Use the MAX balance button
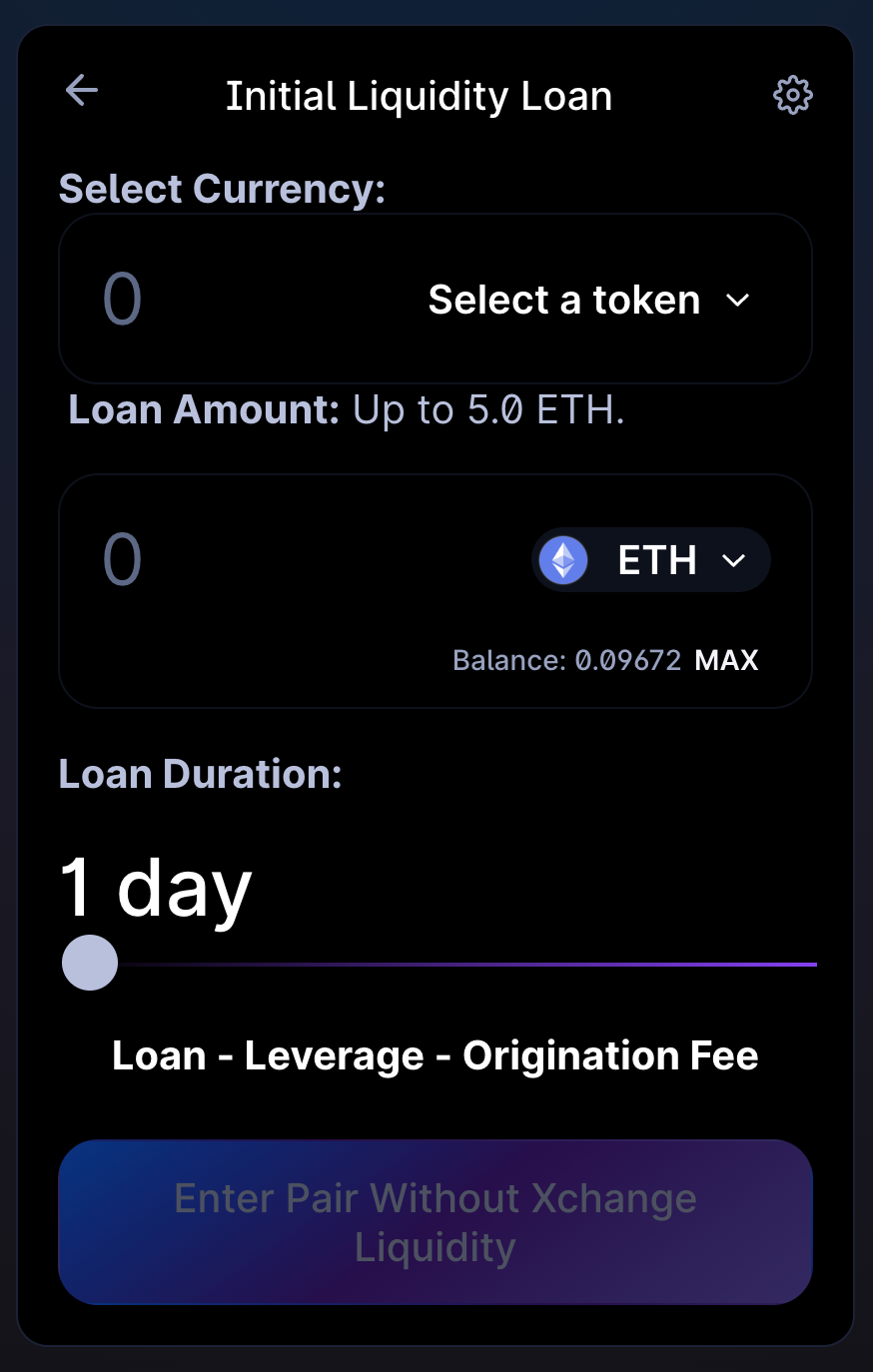 point(726,660)
